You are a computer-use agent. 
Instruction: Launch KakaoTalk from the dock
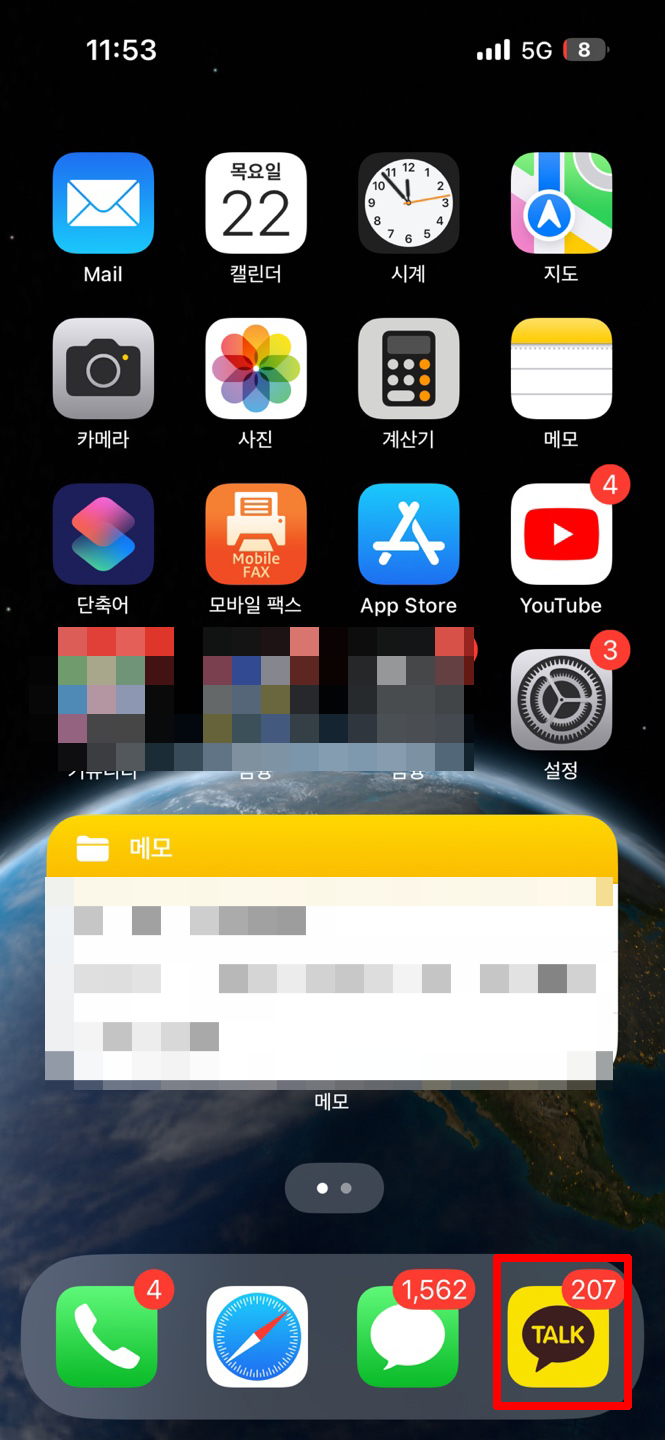559,1336
